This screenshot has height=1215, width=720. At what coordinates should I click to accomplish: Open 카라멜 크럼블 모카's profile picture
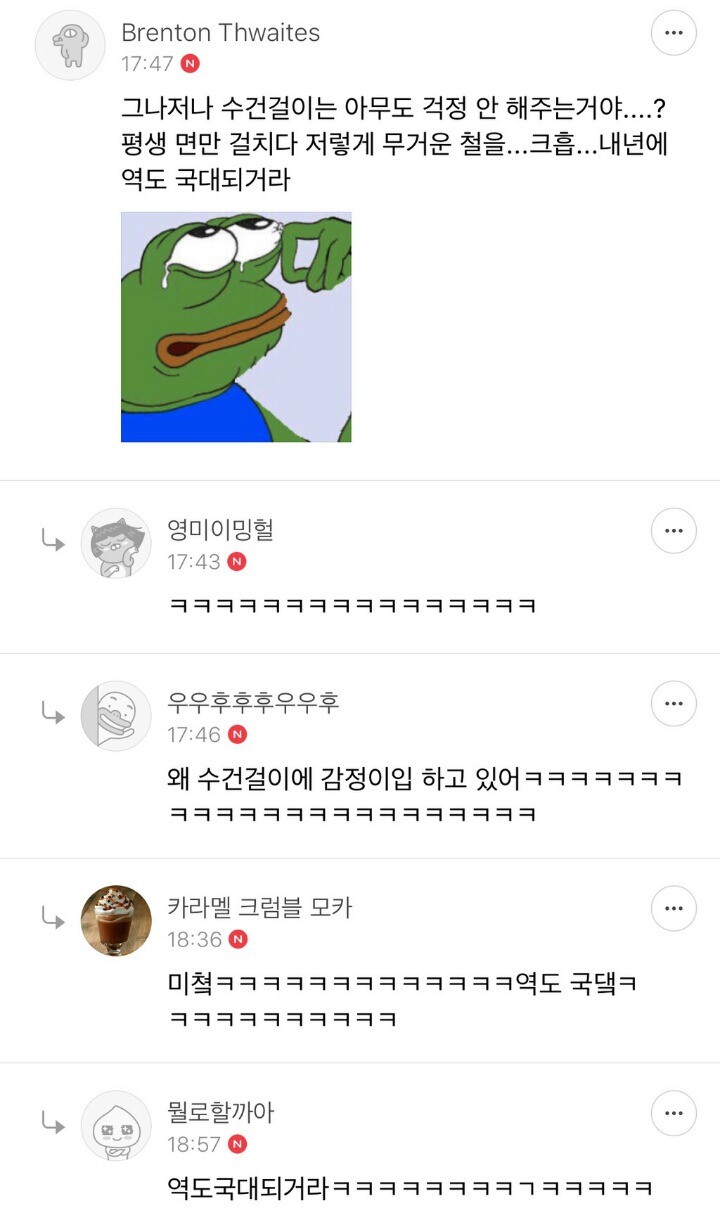tap(116, 920)
